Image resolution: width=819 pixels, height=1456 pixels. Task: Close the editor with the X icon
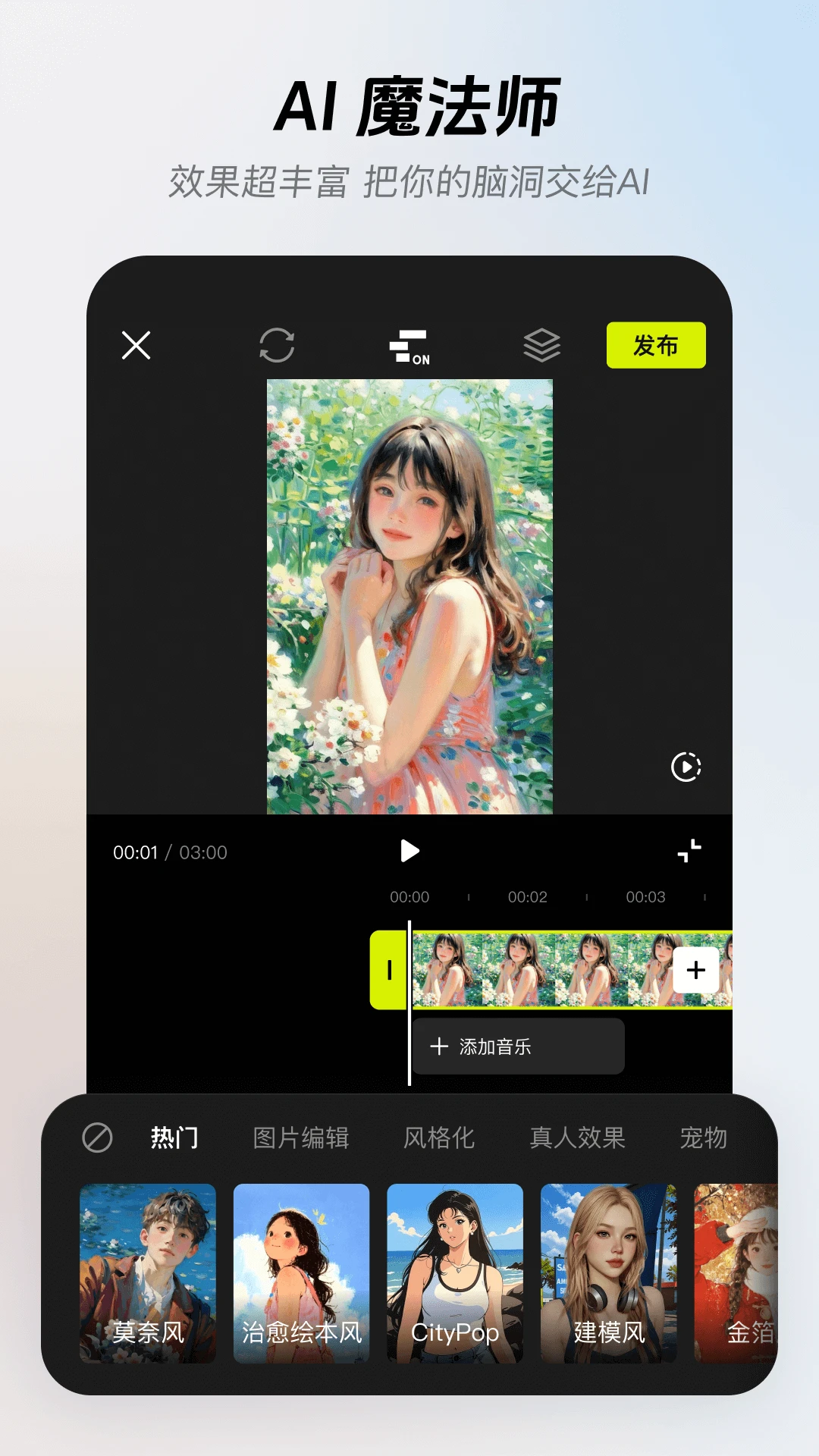click(x=136, y=345)
